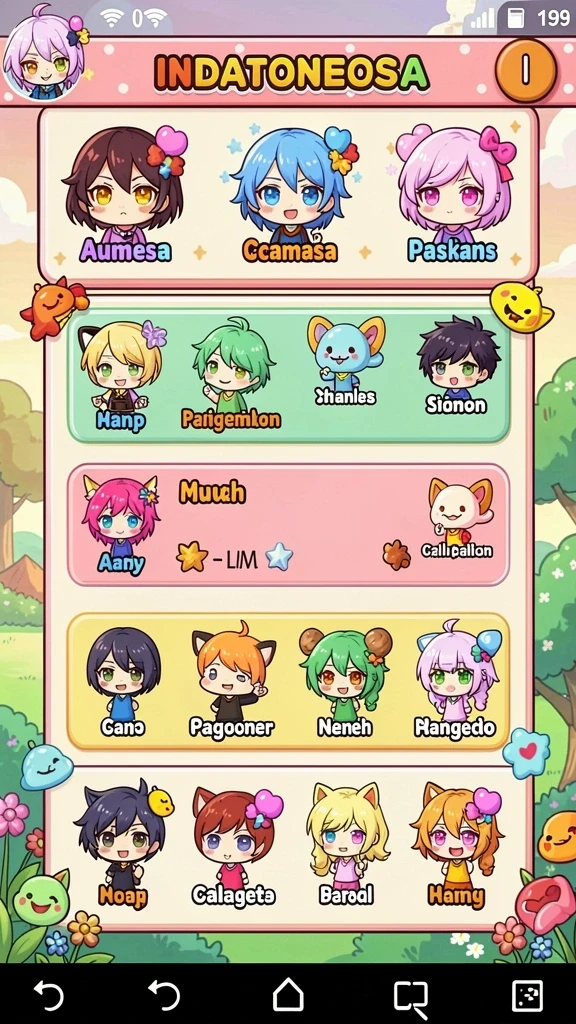The image size is (576, 1024).
Task: Select the character Sionon
Action: (456, 367)
